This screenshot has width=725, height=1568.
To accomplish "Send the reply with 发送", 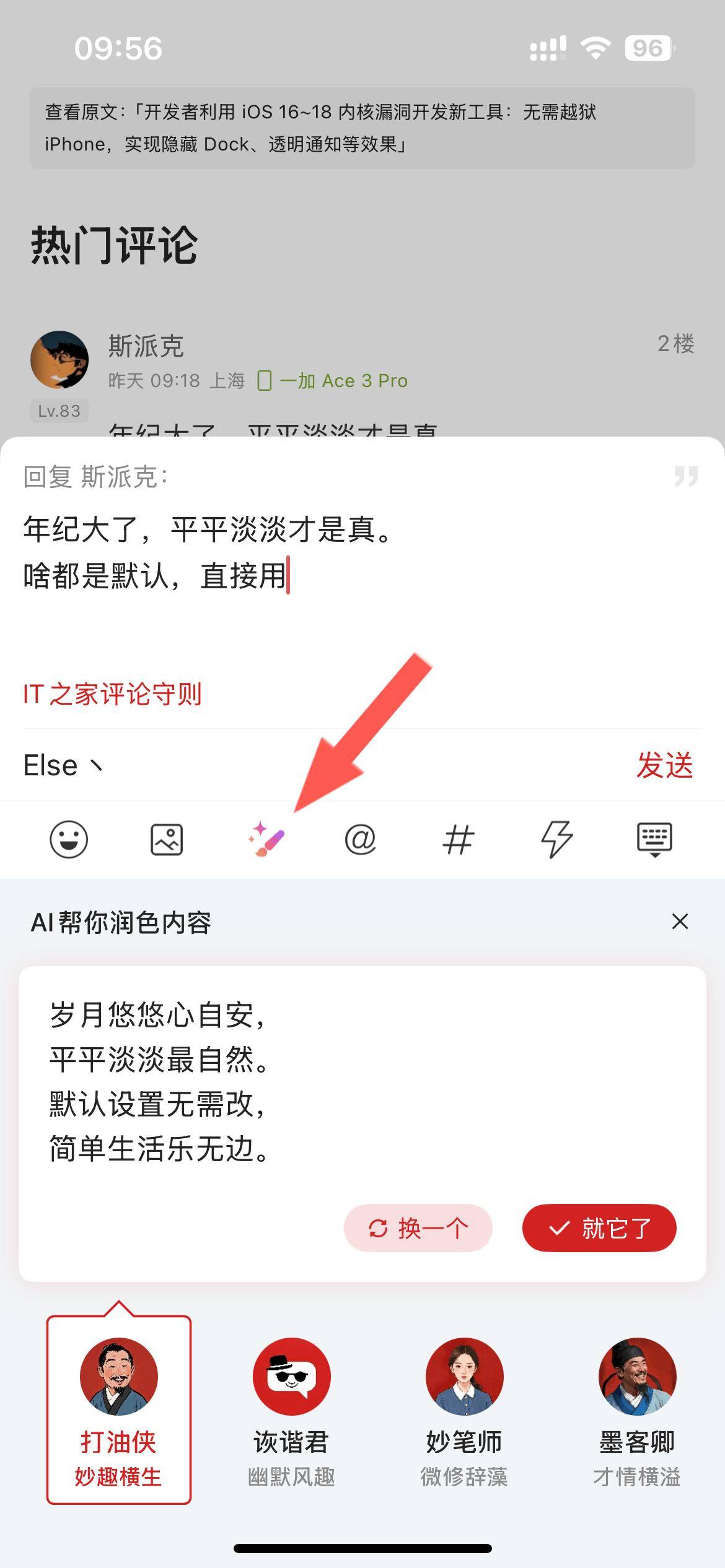I will [x=664, y=765].
